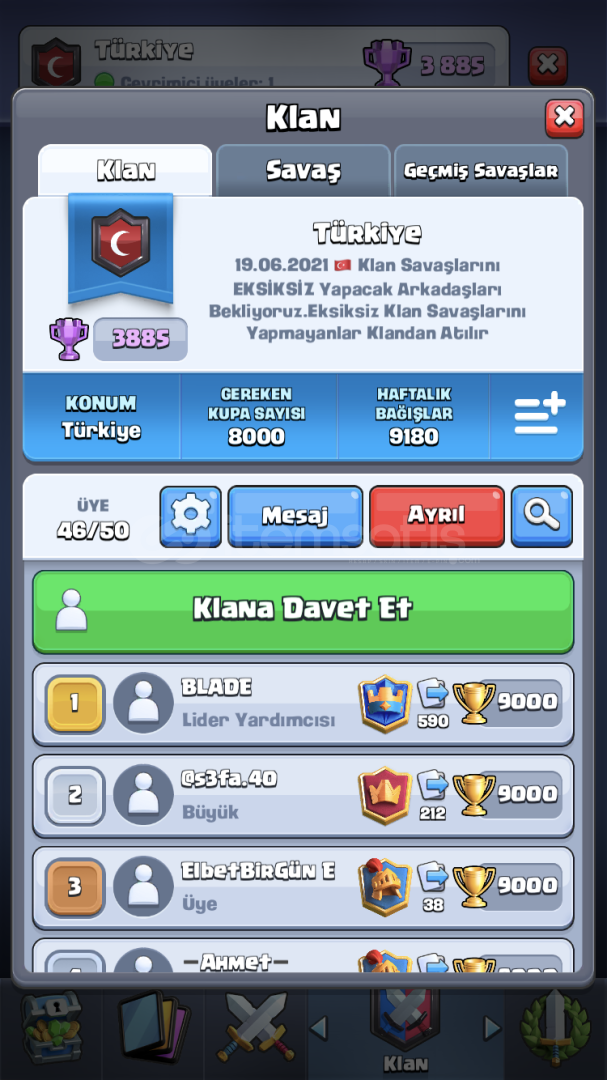607x1080 pixels.
Task: Open the Geçmiş Savaşlar tab
Action: (x=481, y=170)
